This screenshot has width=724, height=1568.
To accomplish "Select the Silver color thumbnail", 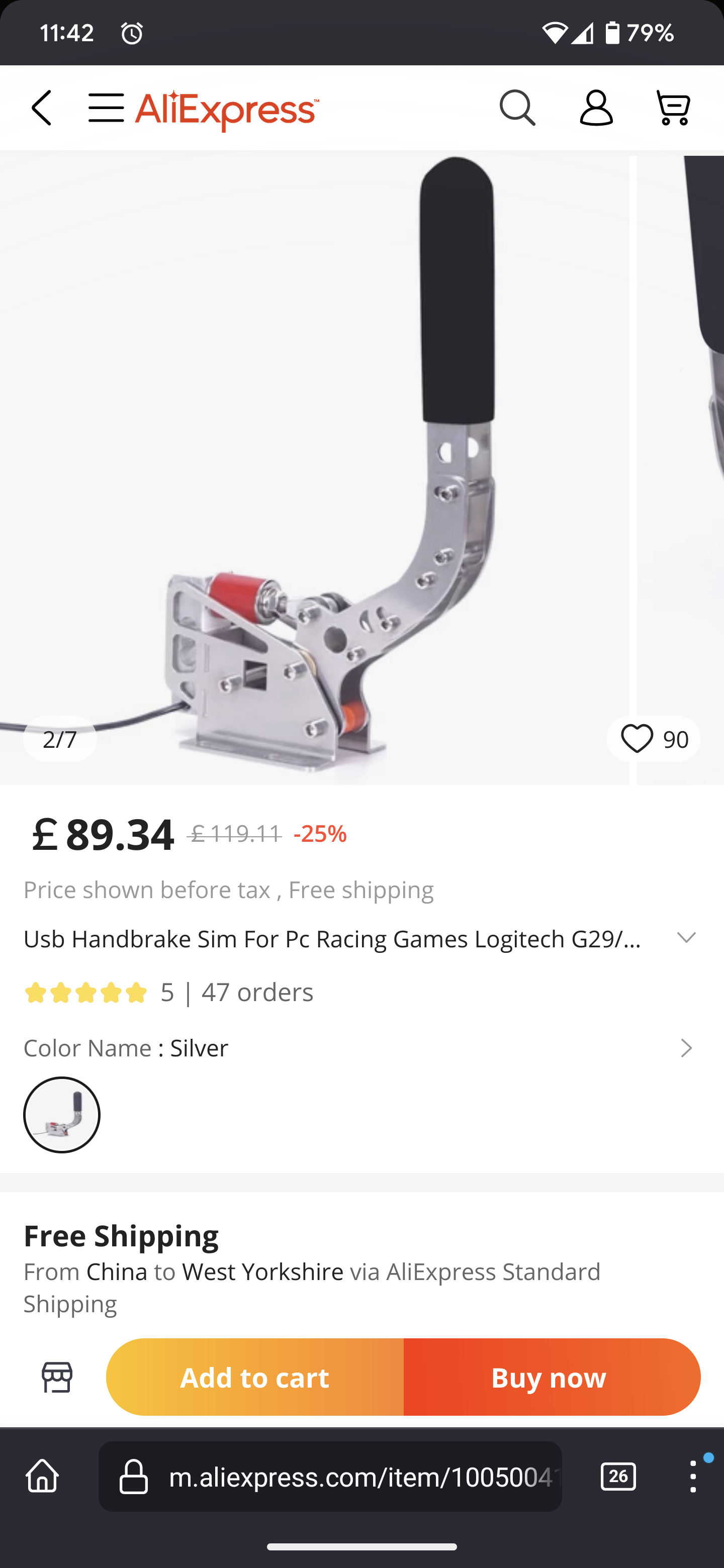I will [x=61, y=1115].
